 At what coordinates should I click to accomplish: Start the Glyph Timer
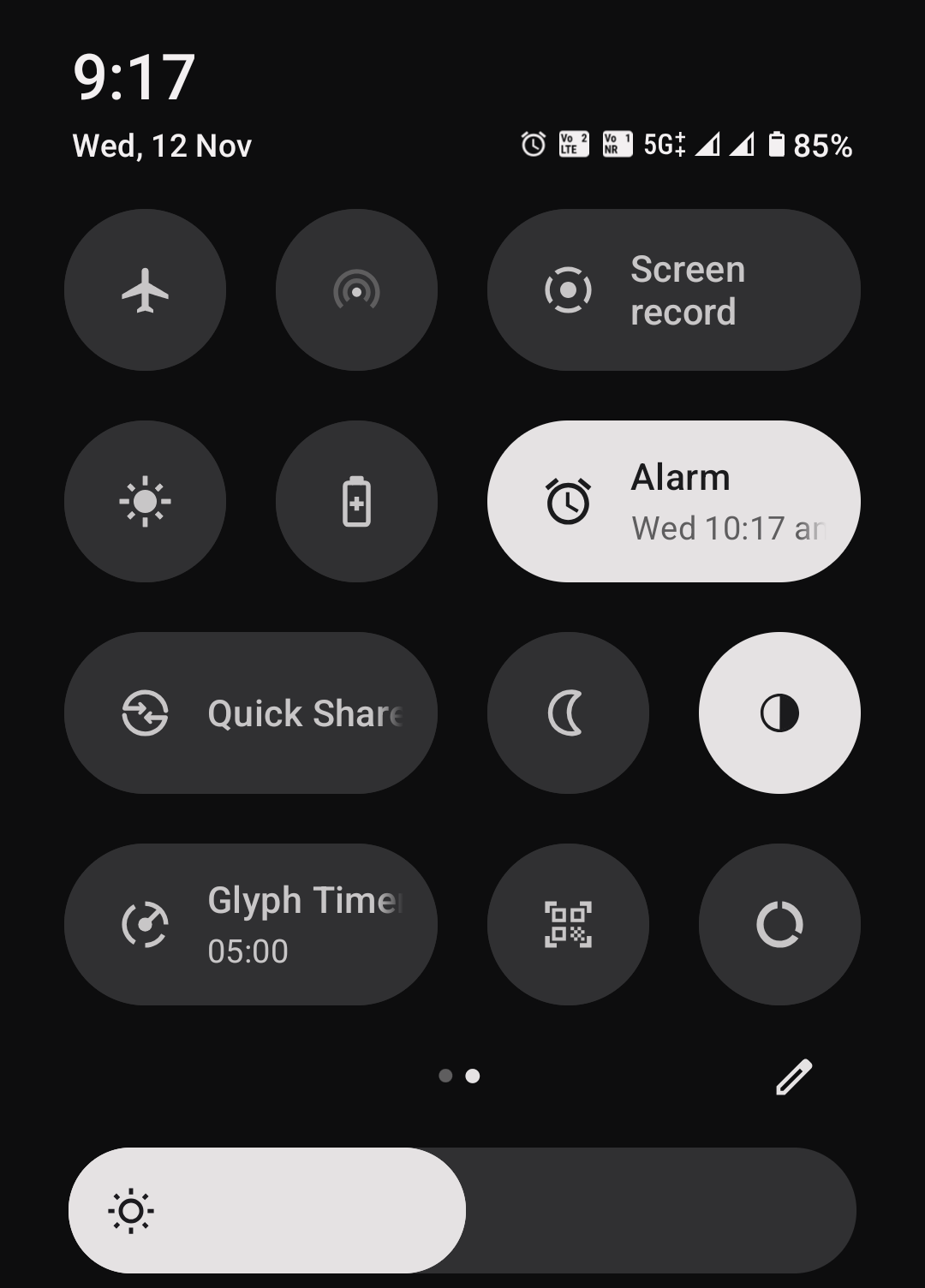pos(250,925)
